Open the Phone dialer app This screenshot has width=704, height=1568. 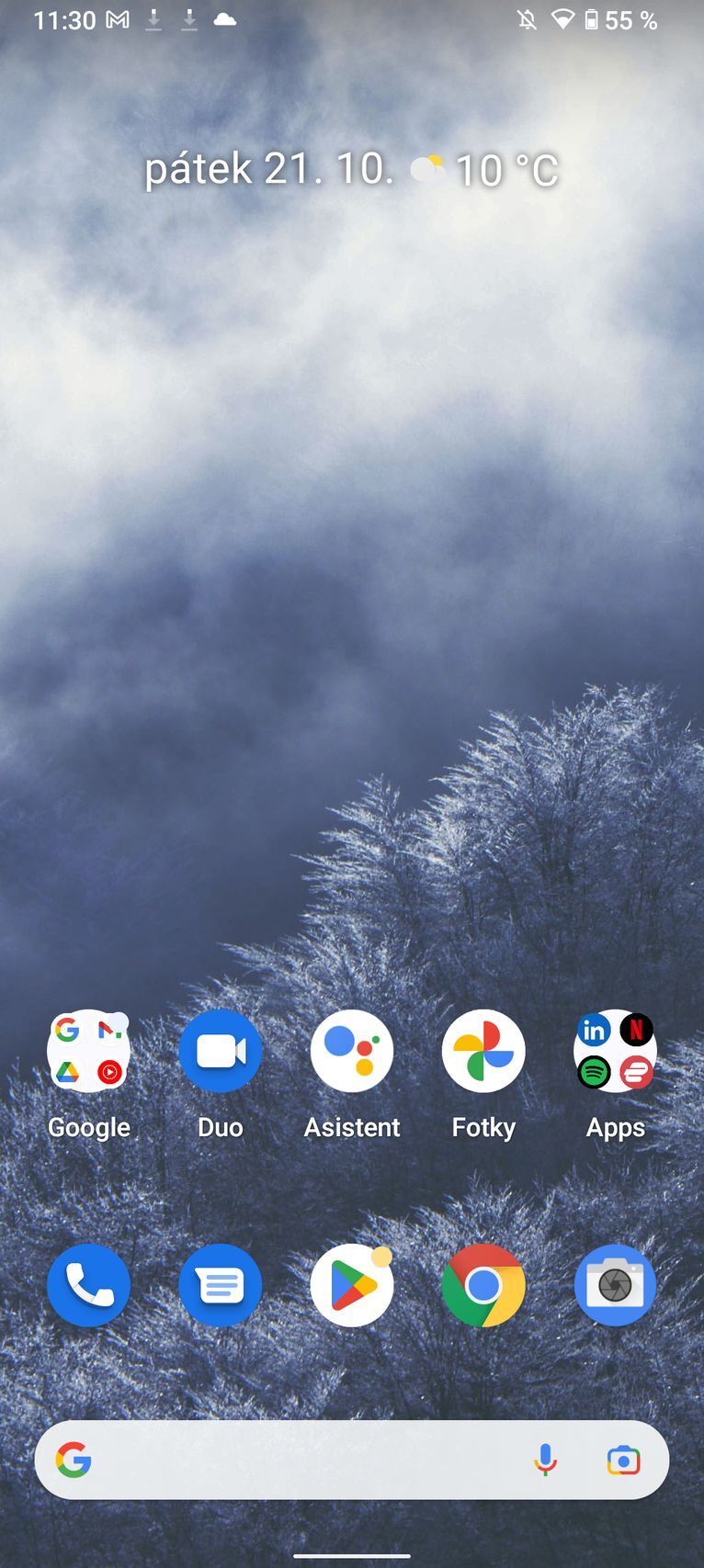pos(88,1285)
